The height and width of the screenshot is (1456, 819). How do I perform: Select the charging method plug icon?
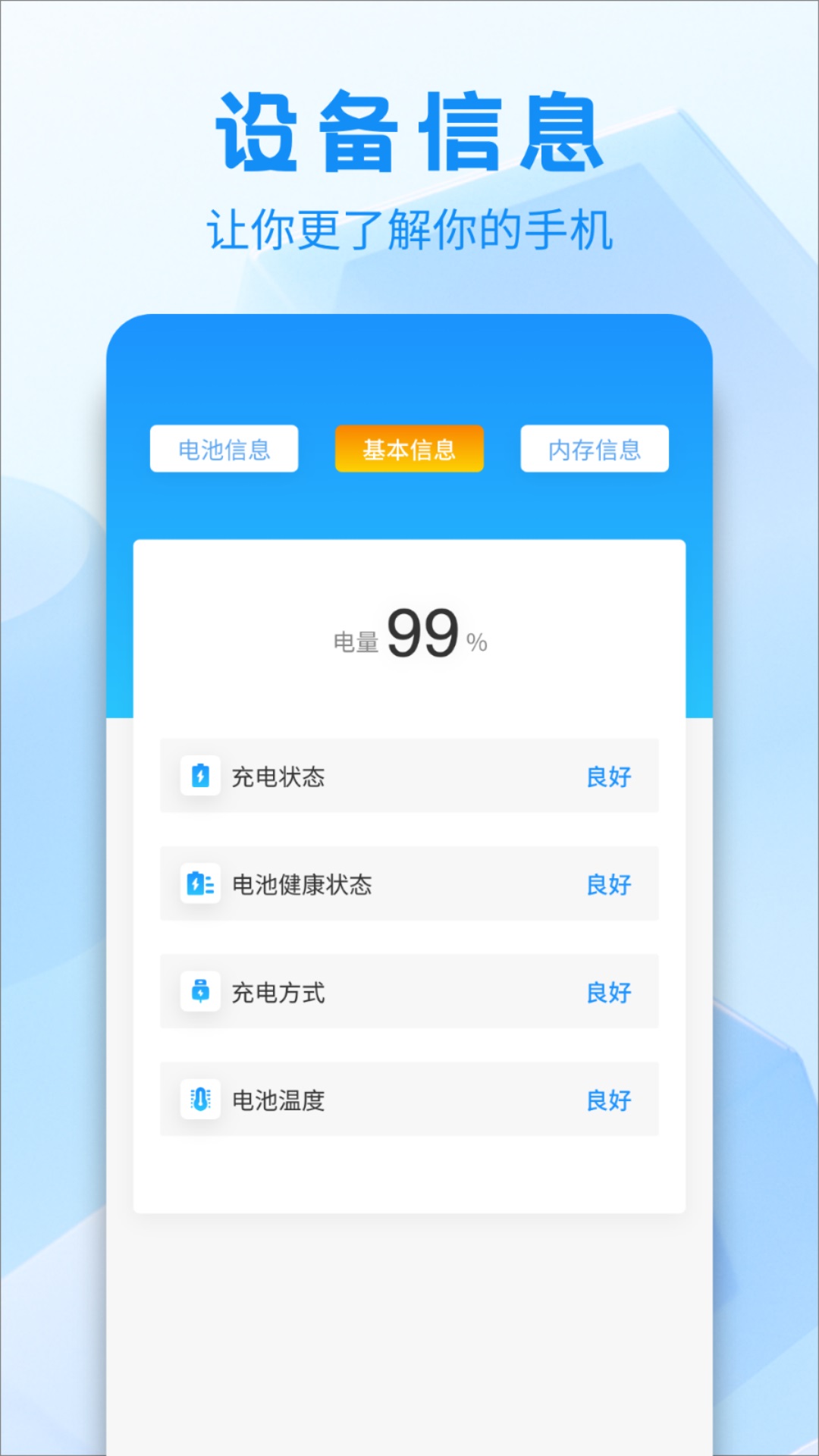pos(199,992)
